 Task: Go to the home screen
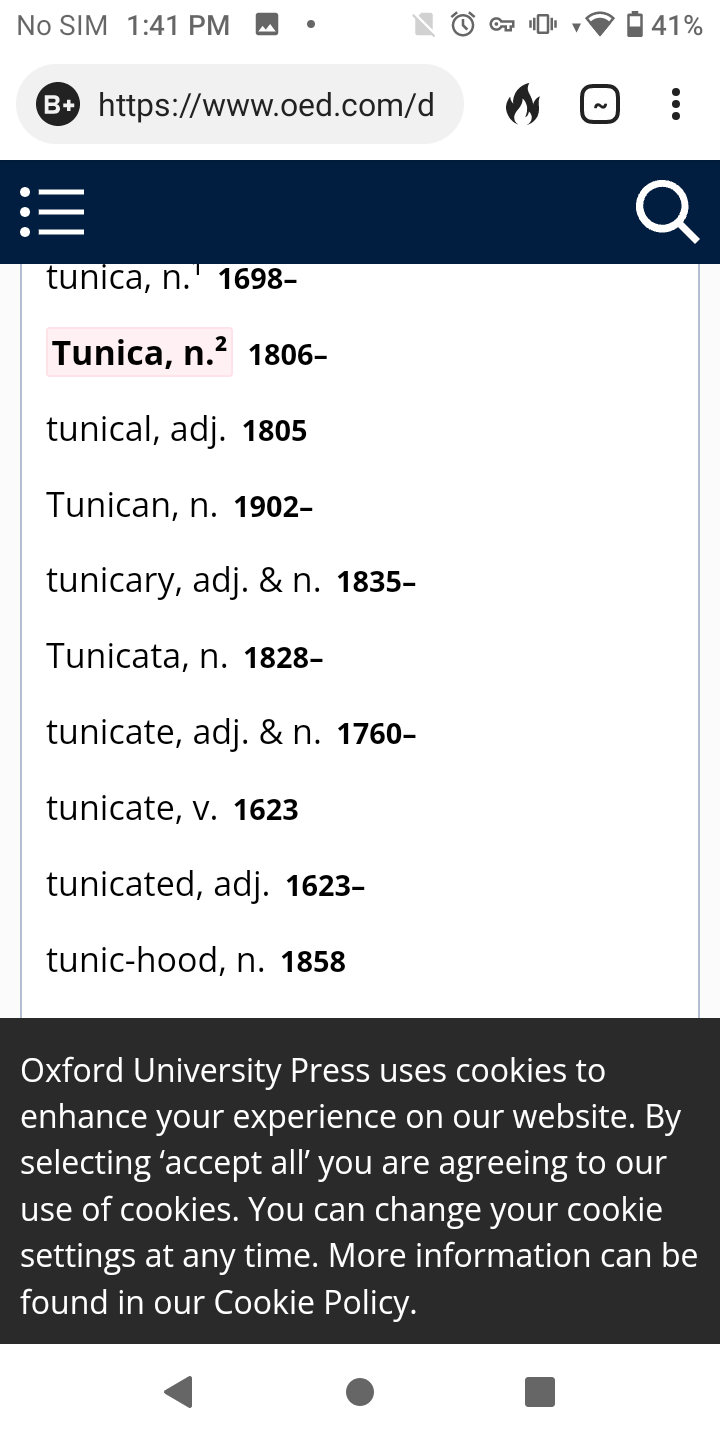pos(360,1391)
